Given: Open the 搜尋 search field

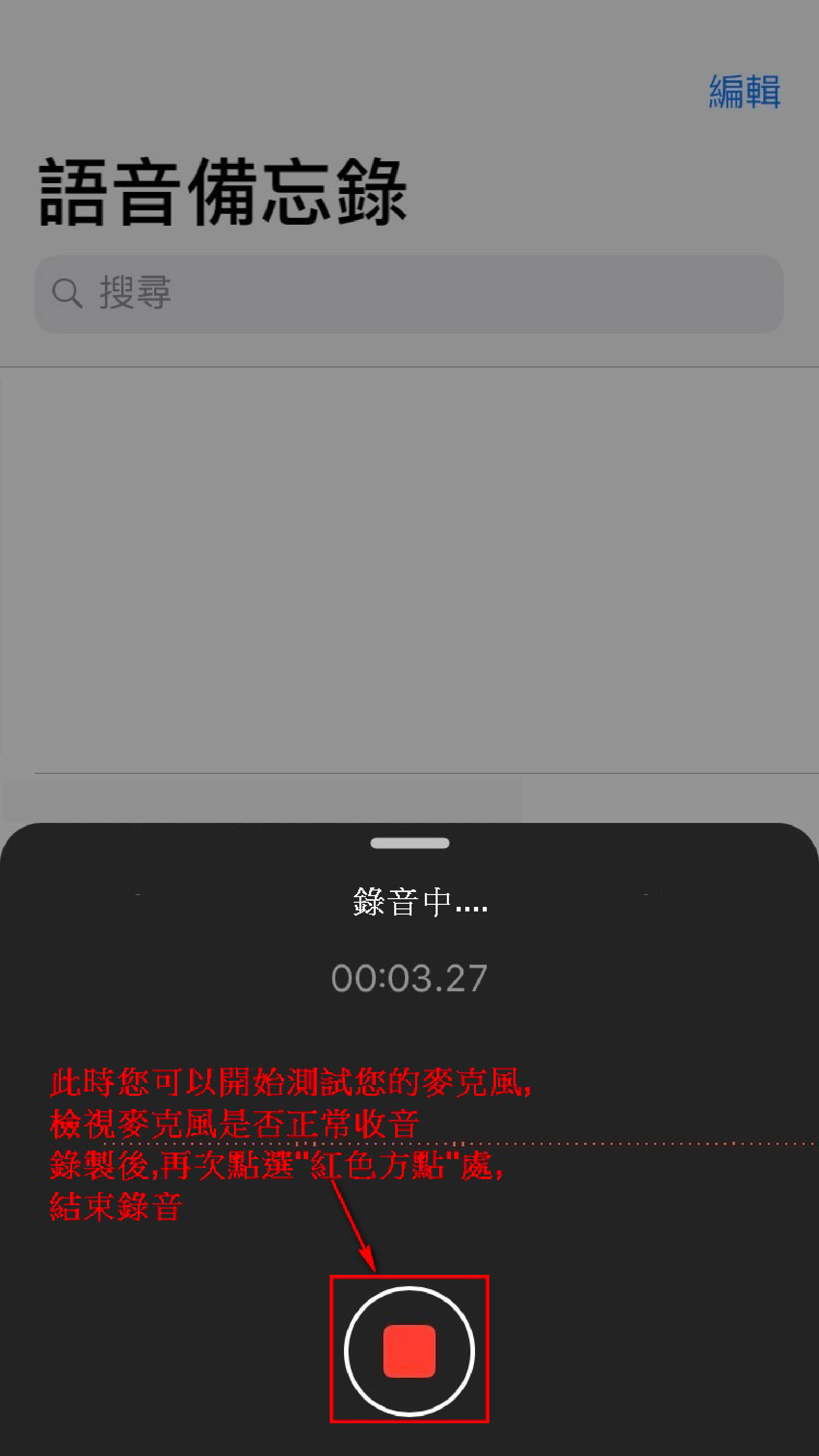Looking at the screenshot, I should [409, 294].
